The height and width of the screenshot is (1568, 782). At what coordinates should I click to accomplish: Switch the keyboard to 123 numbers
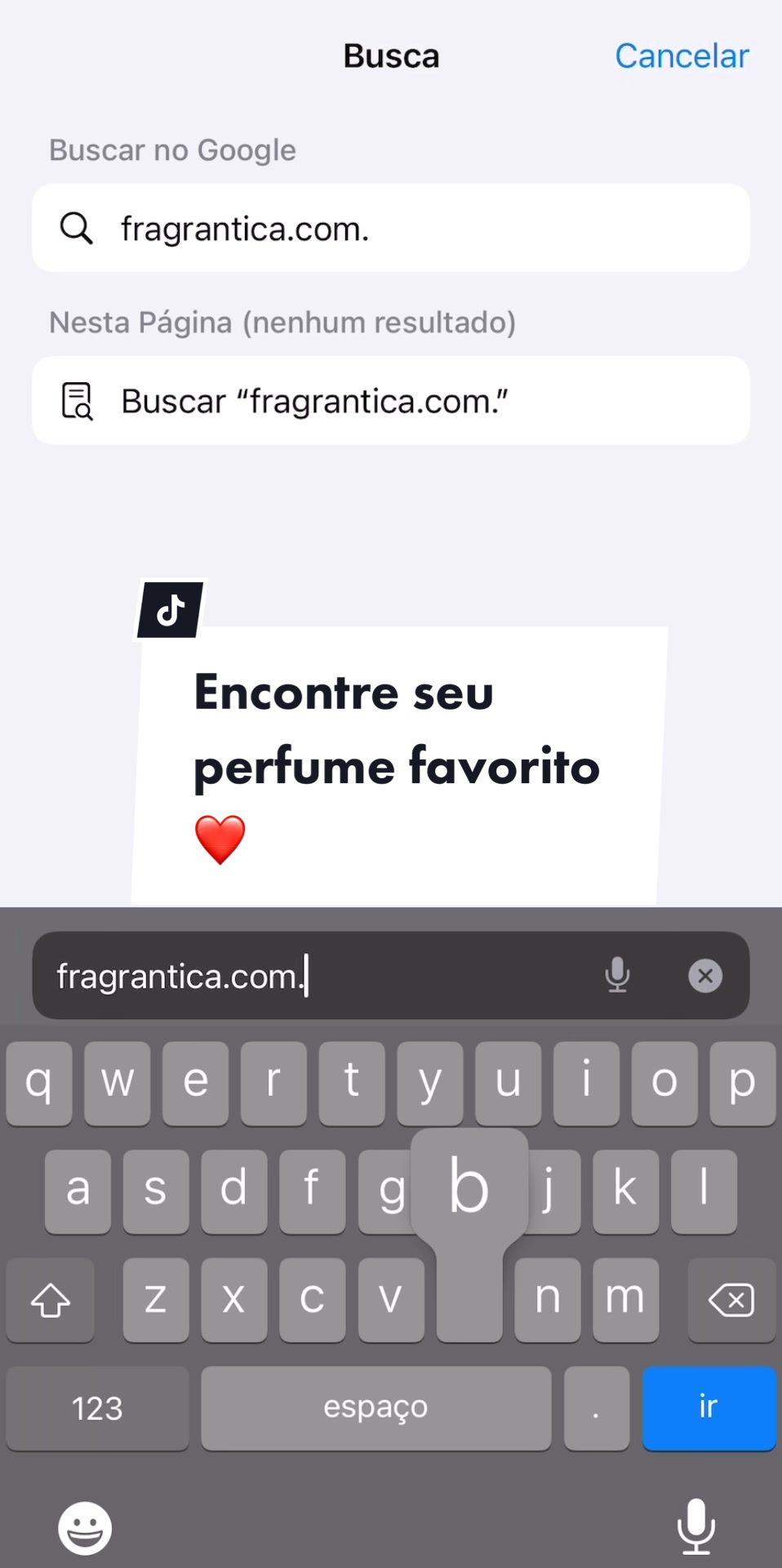(97, 1408)
